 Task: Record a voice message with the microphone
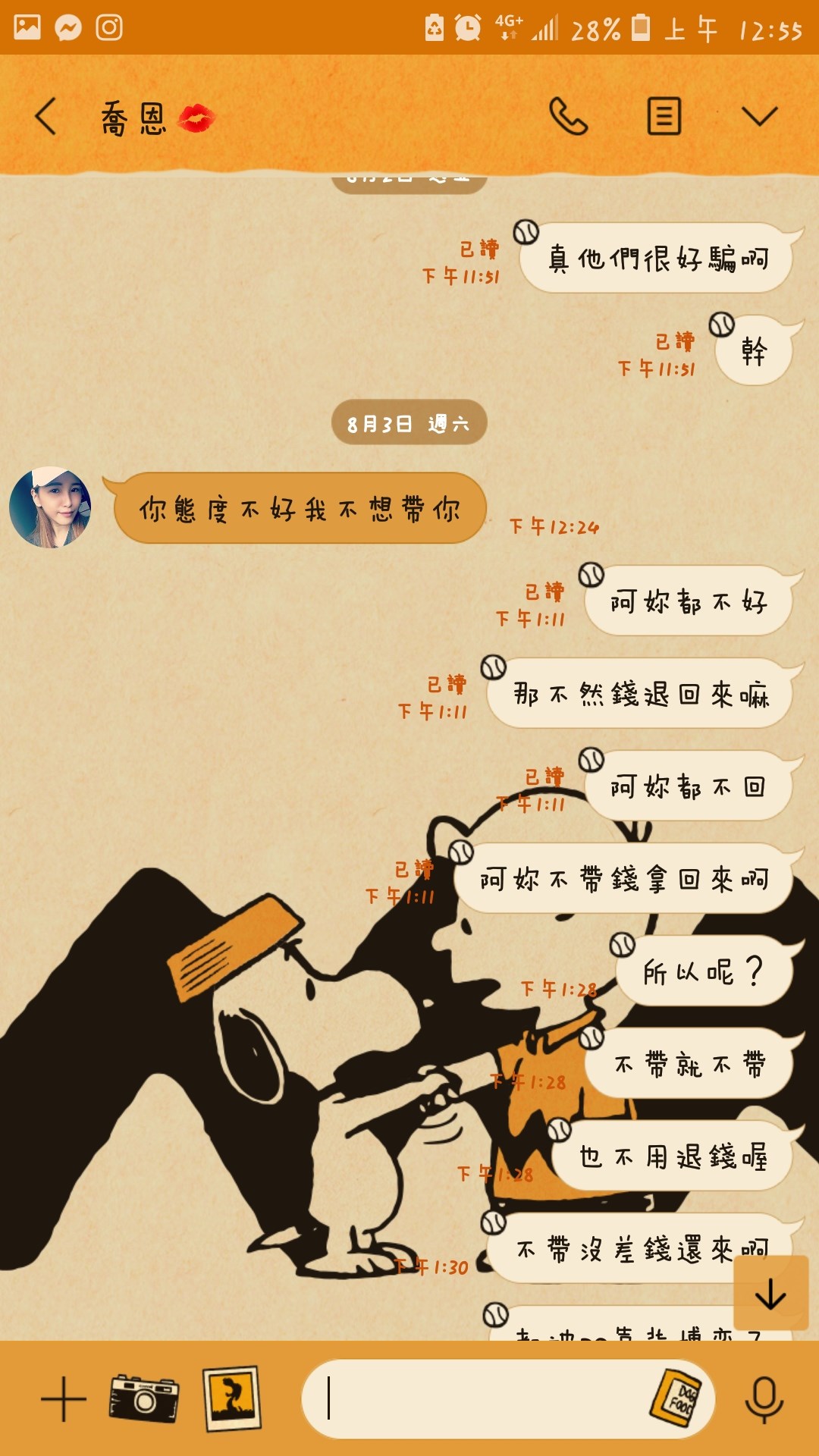tap(764, 1399)
